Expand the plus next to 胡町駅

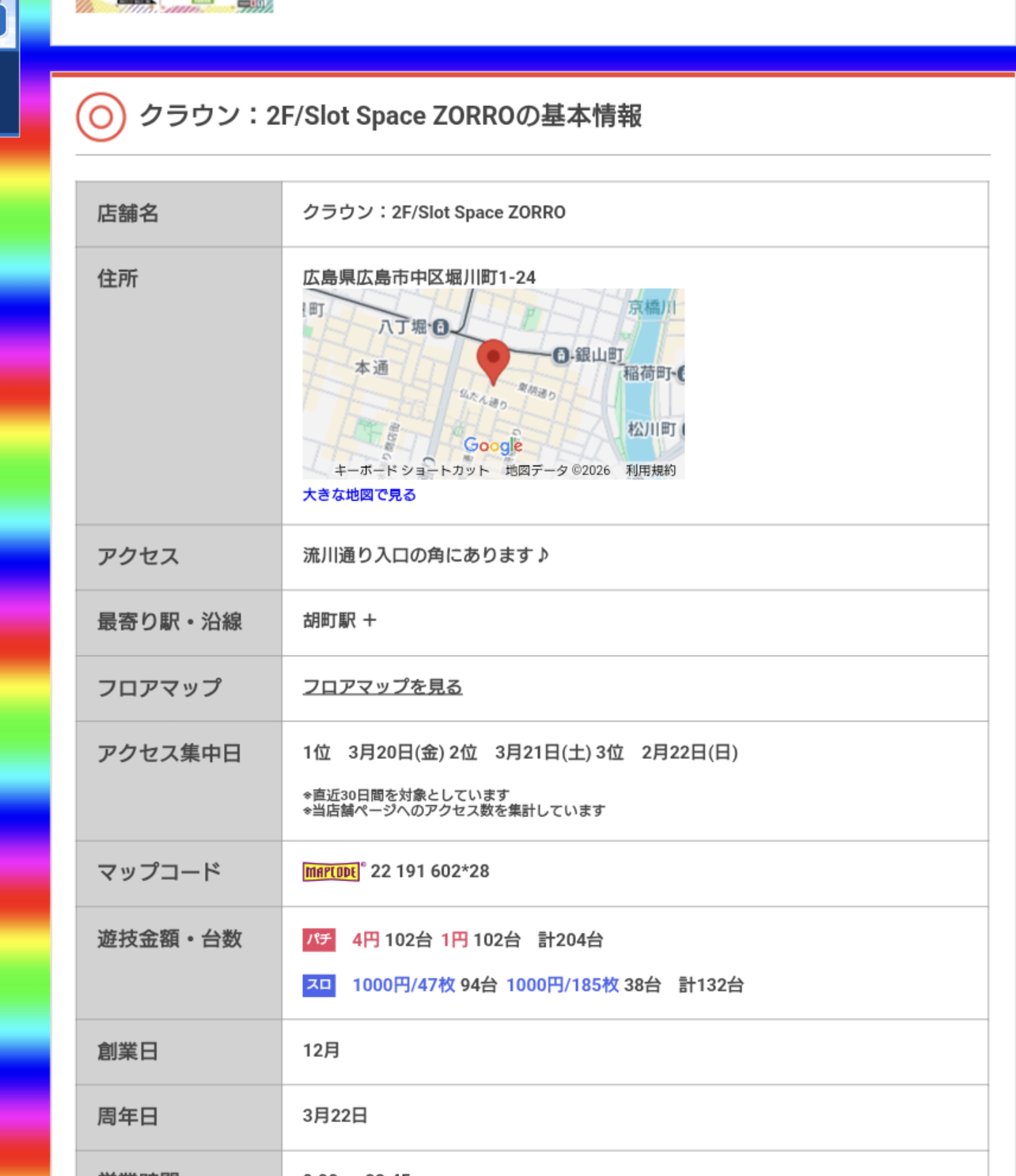point(370,620)
